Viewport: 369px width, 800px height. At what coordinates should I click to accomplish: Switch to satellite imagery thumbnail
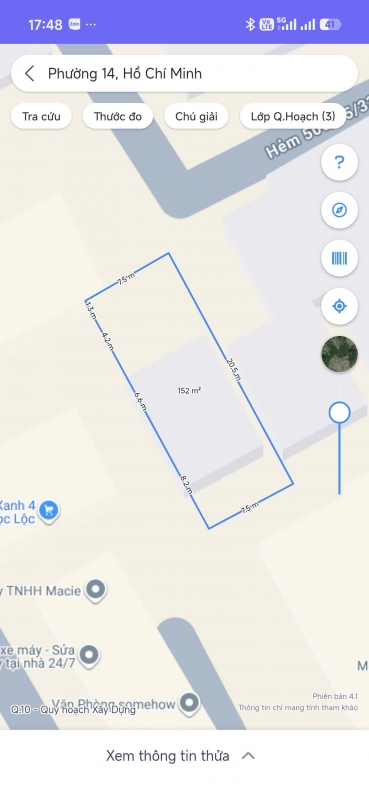click(x=339, y=354)
